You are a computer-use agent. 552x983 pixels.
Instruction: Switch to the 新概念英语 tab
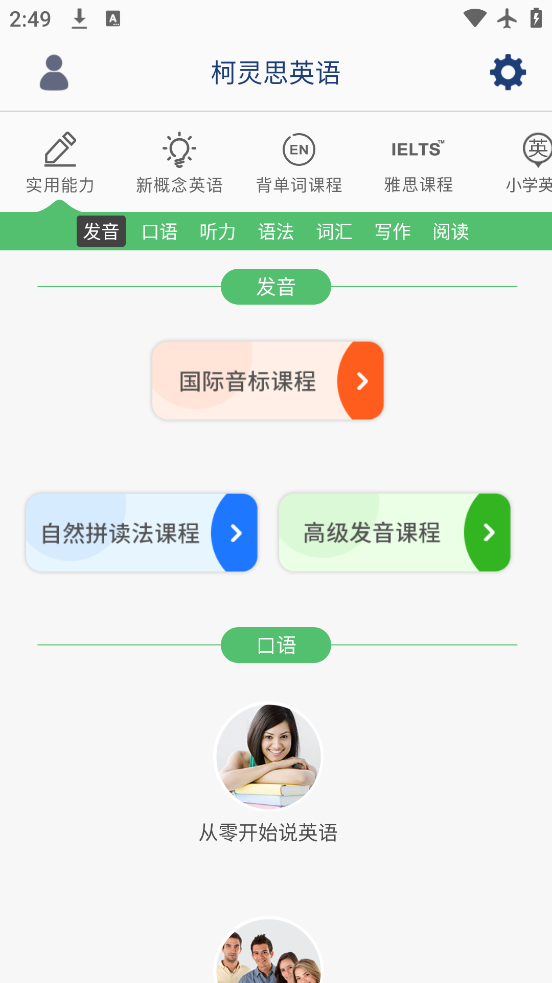click(x=179, y=163)
